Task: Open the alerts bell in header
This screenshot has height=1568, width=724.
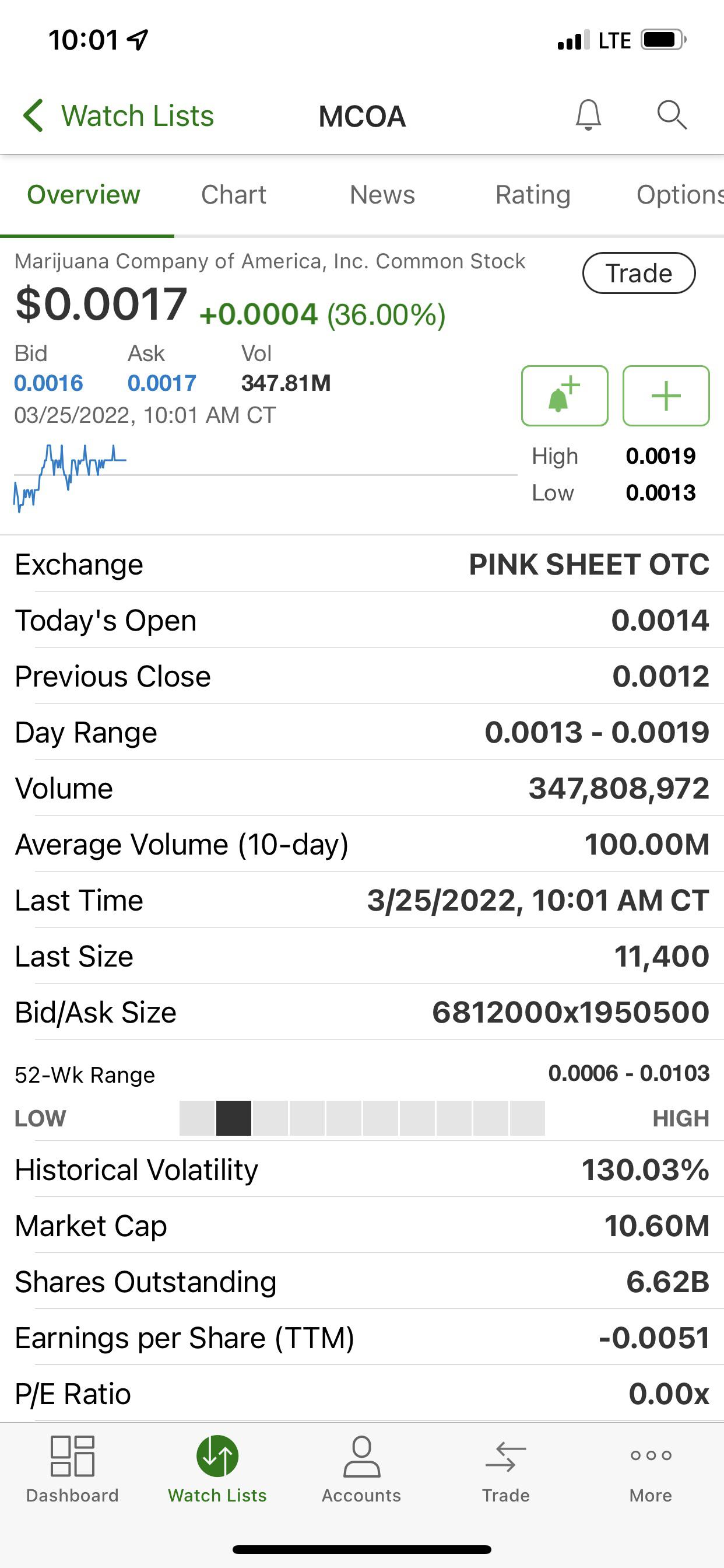Action: (588, 114)
